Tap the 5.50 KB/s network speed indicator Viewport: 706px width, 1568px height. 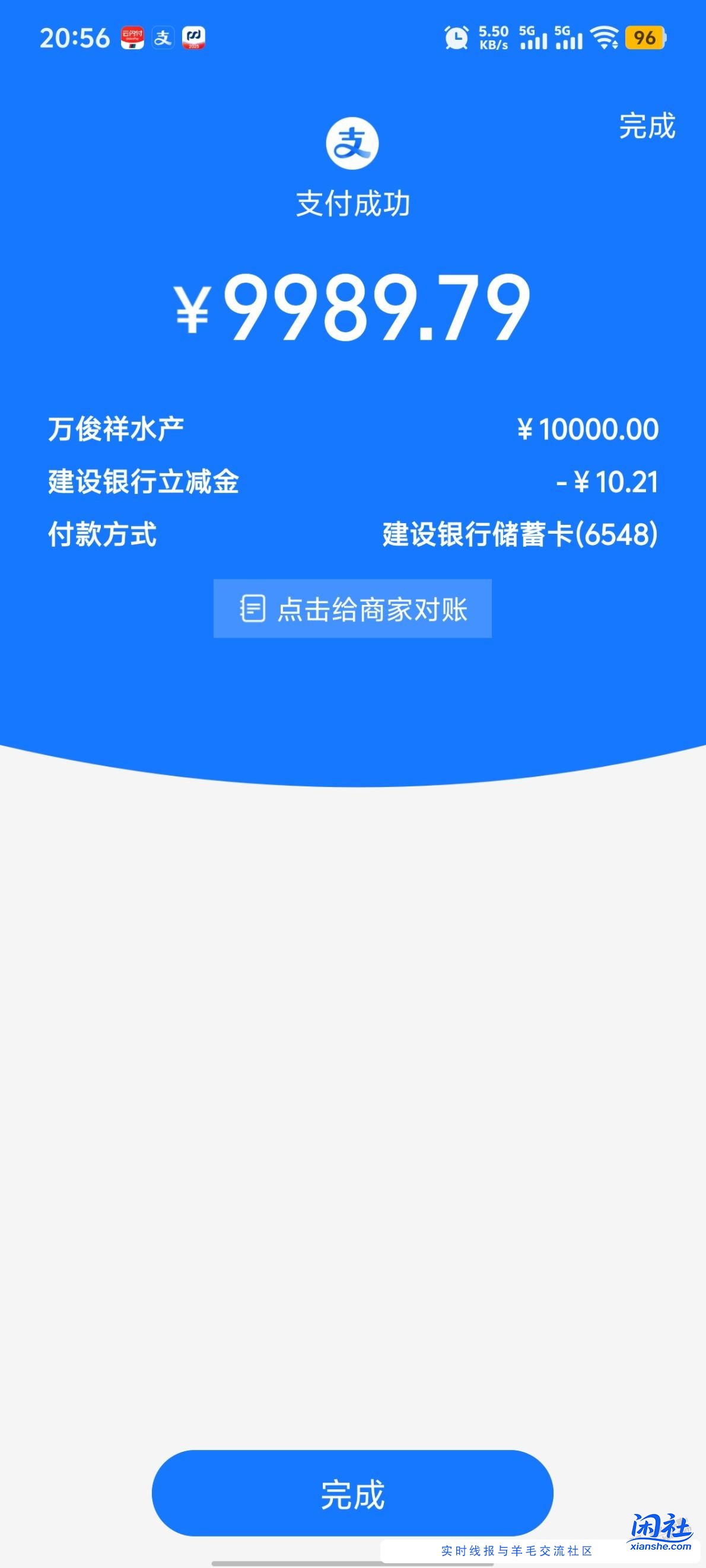coord(494,39)
